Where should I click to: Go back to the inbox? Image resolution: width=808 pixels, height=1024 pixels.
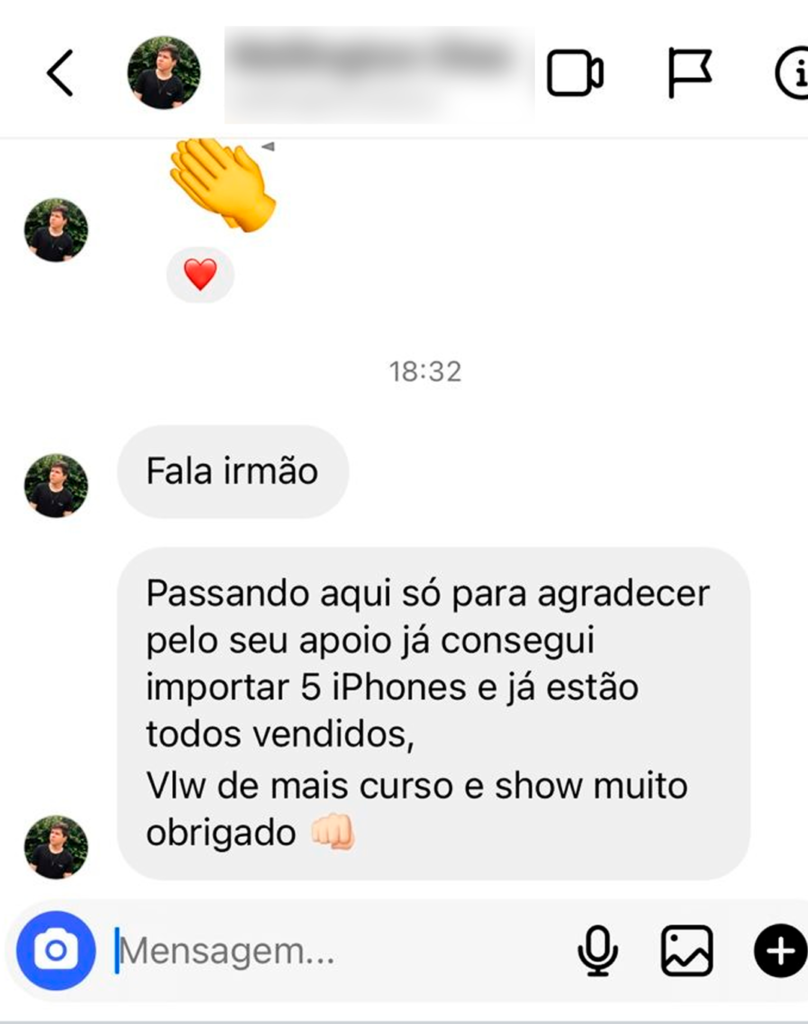[x=60, y=74]
